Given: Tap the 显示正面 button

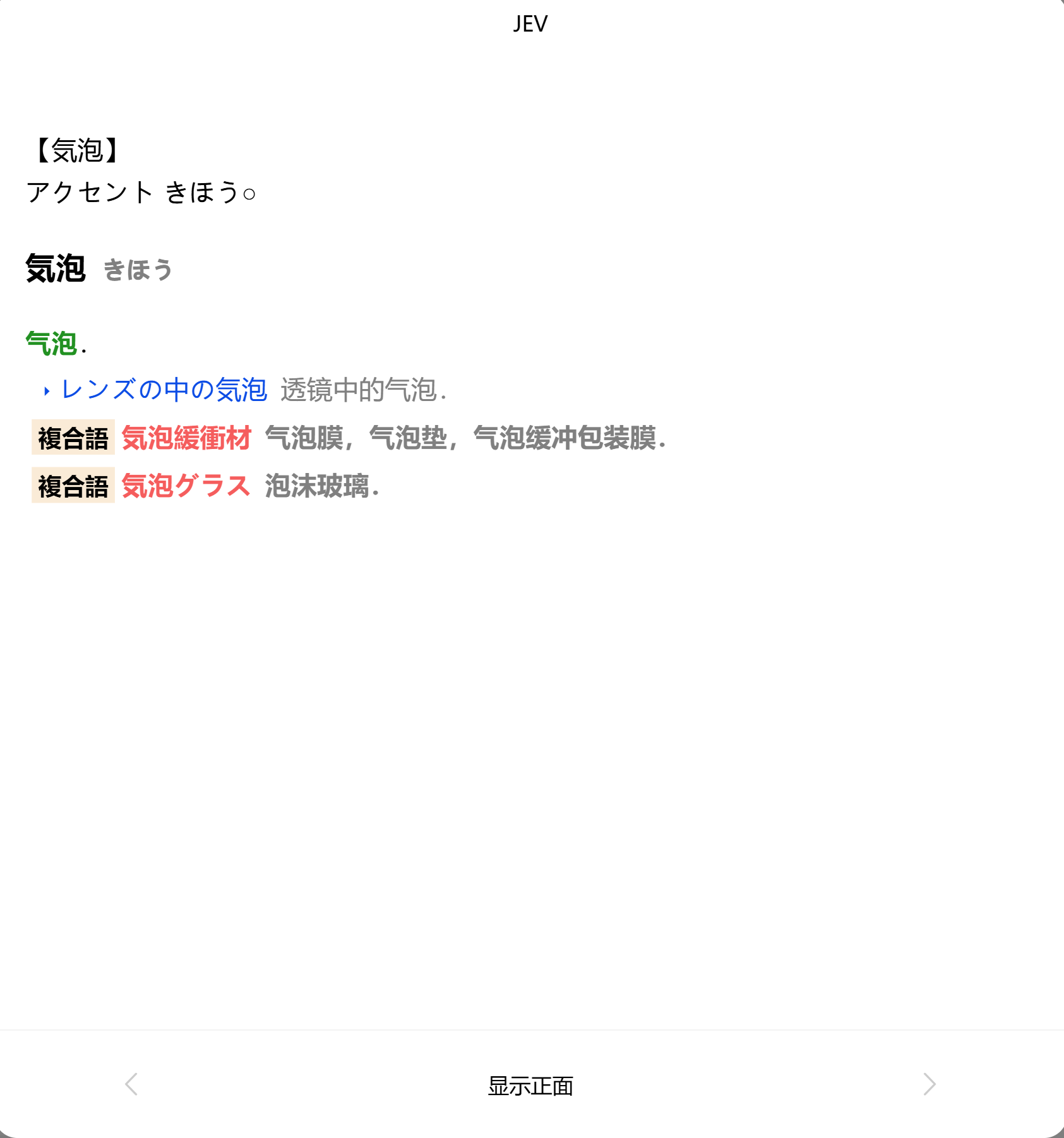Looking at the screenshot, I should point(530,1086).
